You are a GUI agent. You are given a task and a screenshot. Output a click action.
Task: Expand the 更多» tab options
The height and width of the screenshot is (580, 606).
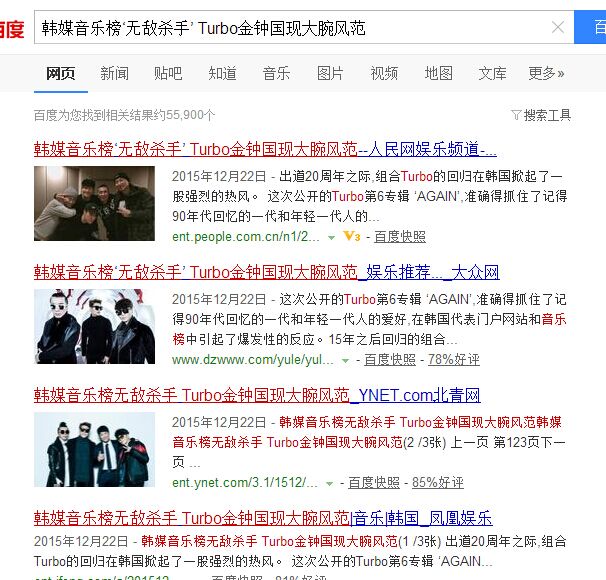[x=546, y=73]
